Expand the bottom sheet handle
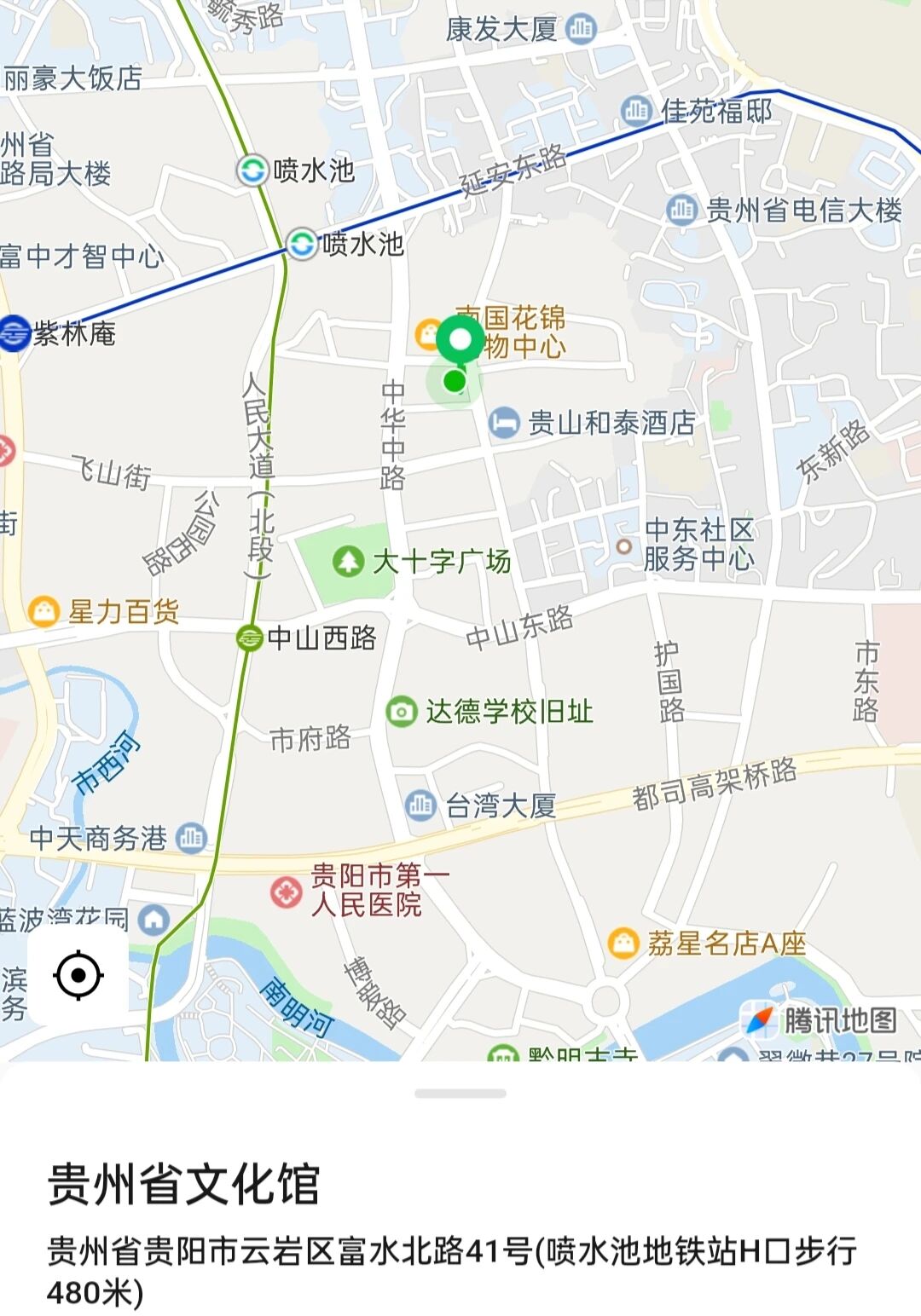The image size is (921, 1316). tap(460, 1094)
